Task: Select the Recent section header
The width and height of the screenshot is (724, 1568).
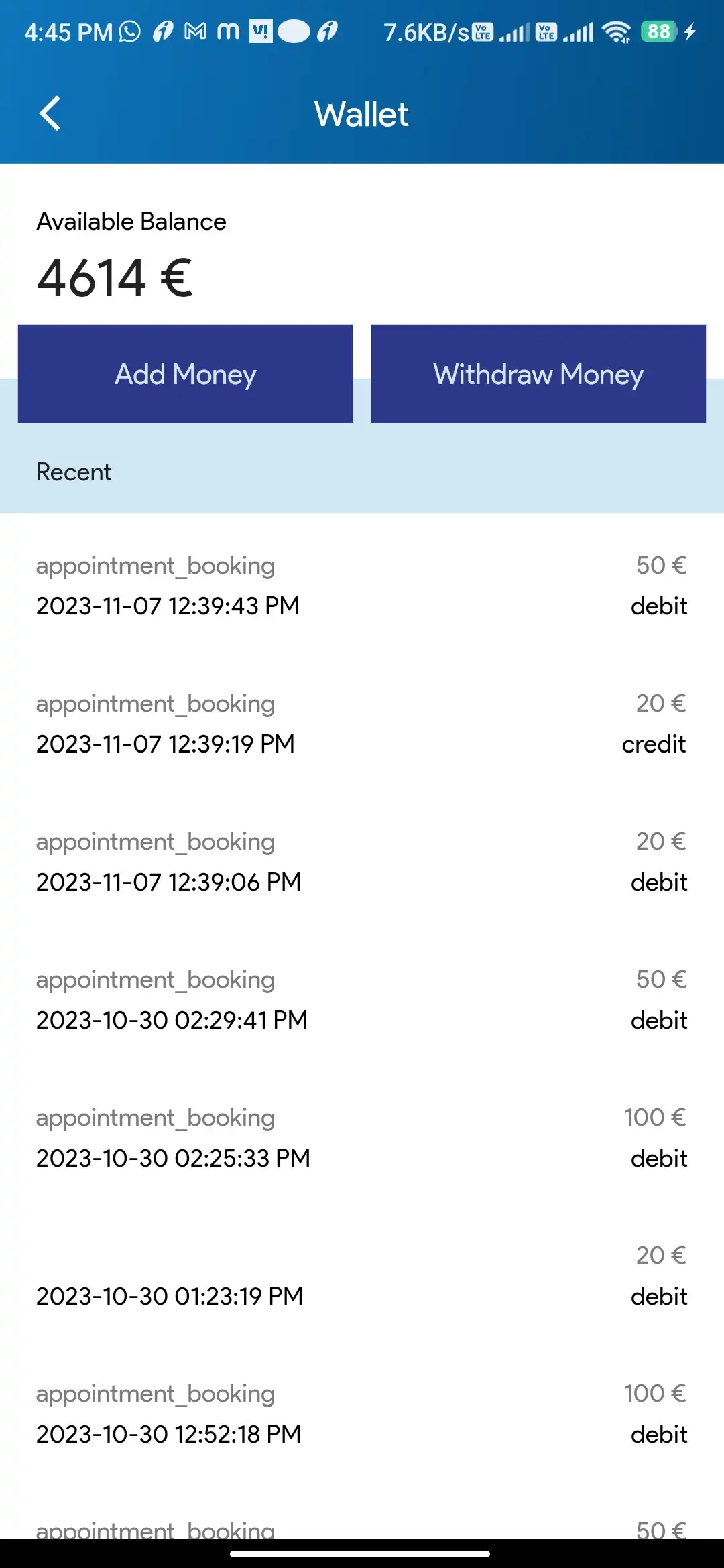Action: [x=74, y=472]
